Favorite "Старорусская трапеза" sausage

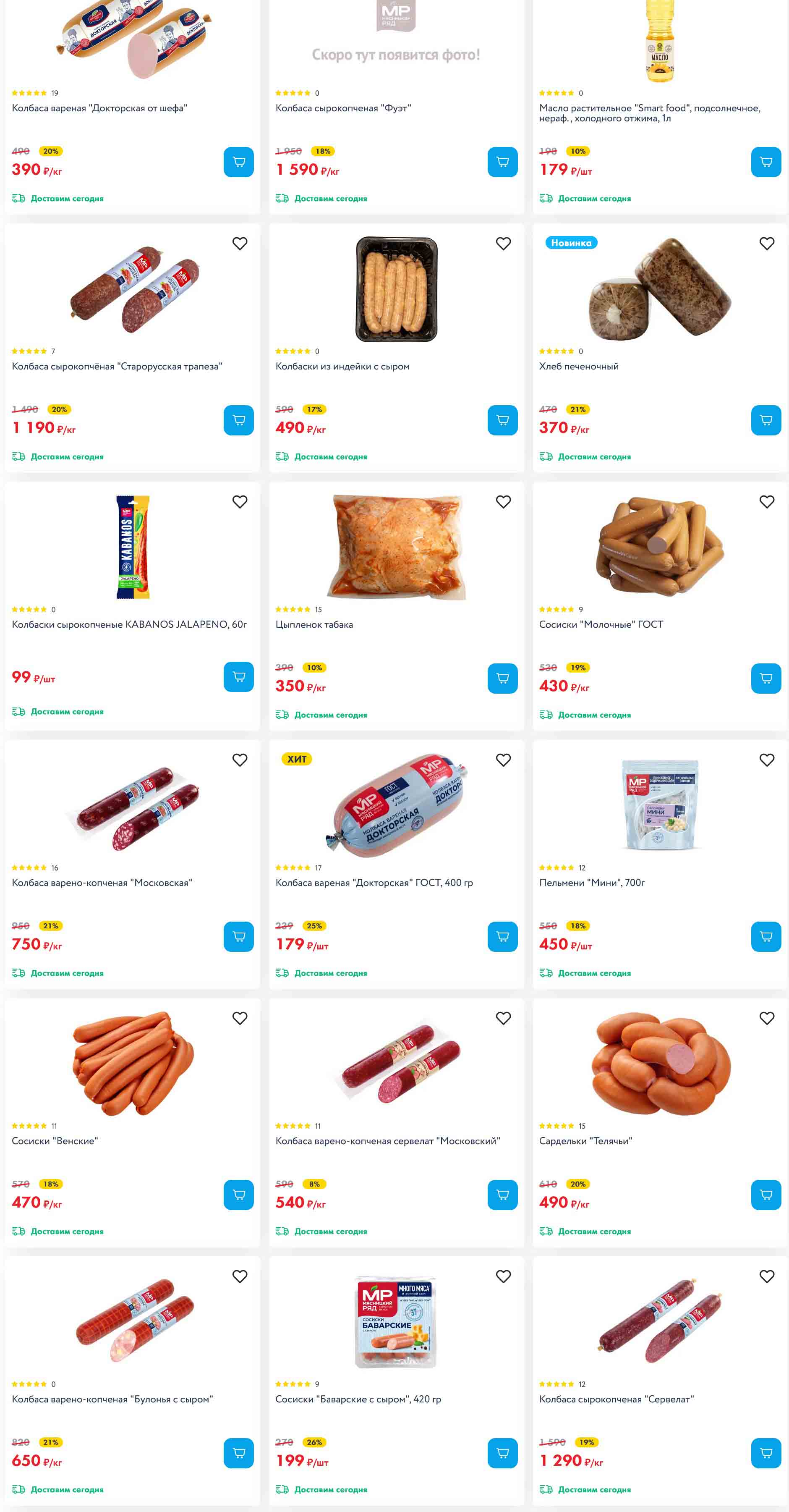pyautogui.click(x=239, y=244)
